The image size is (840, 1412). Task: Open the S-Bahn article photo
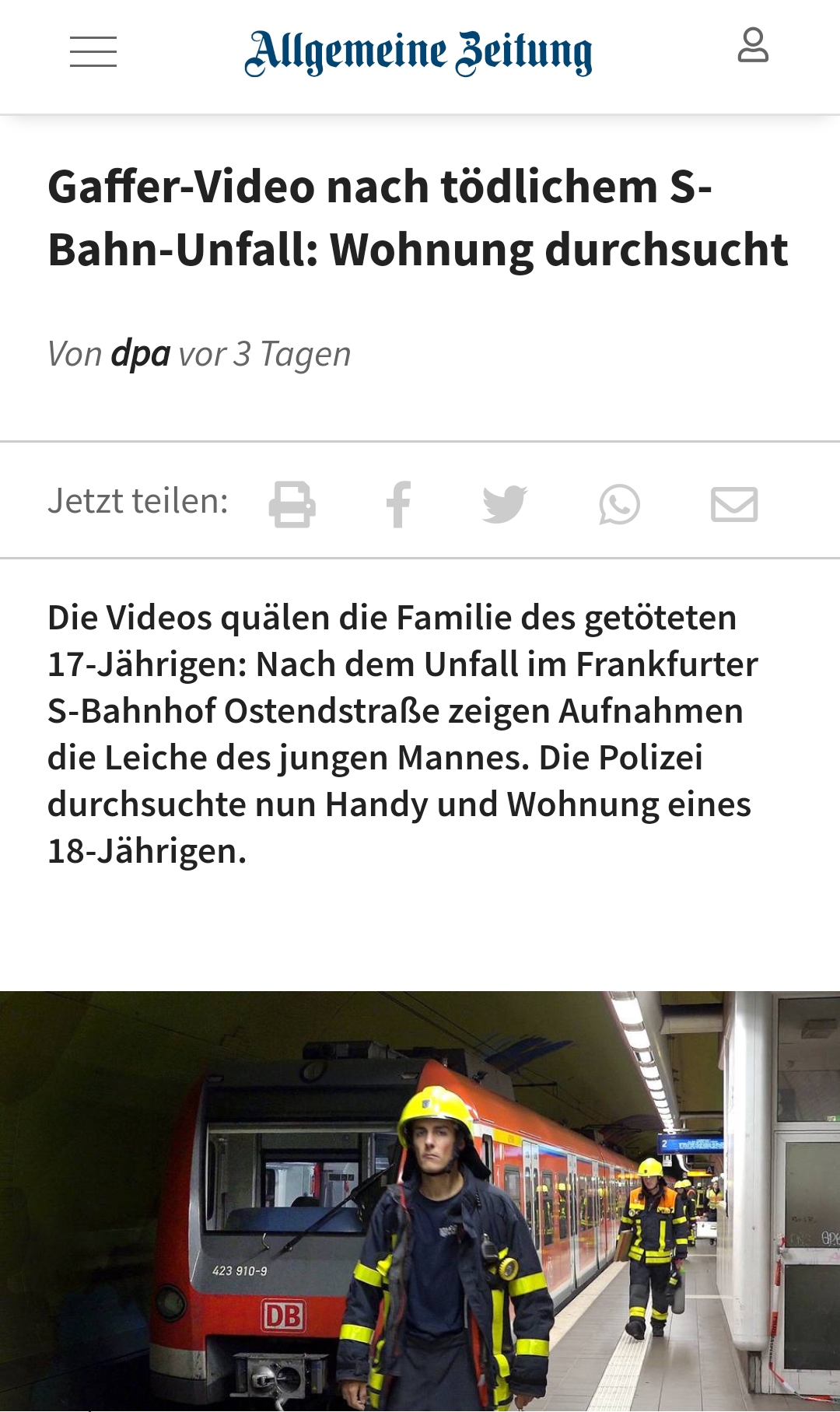coord(420,1201)
